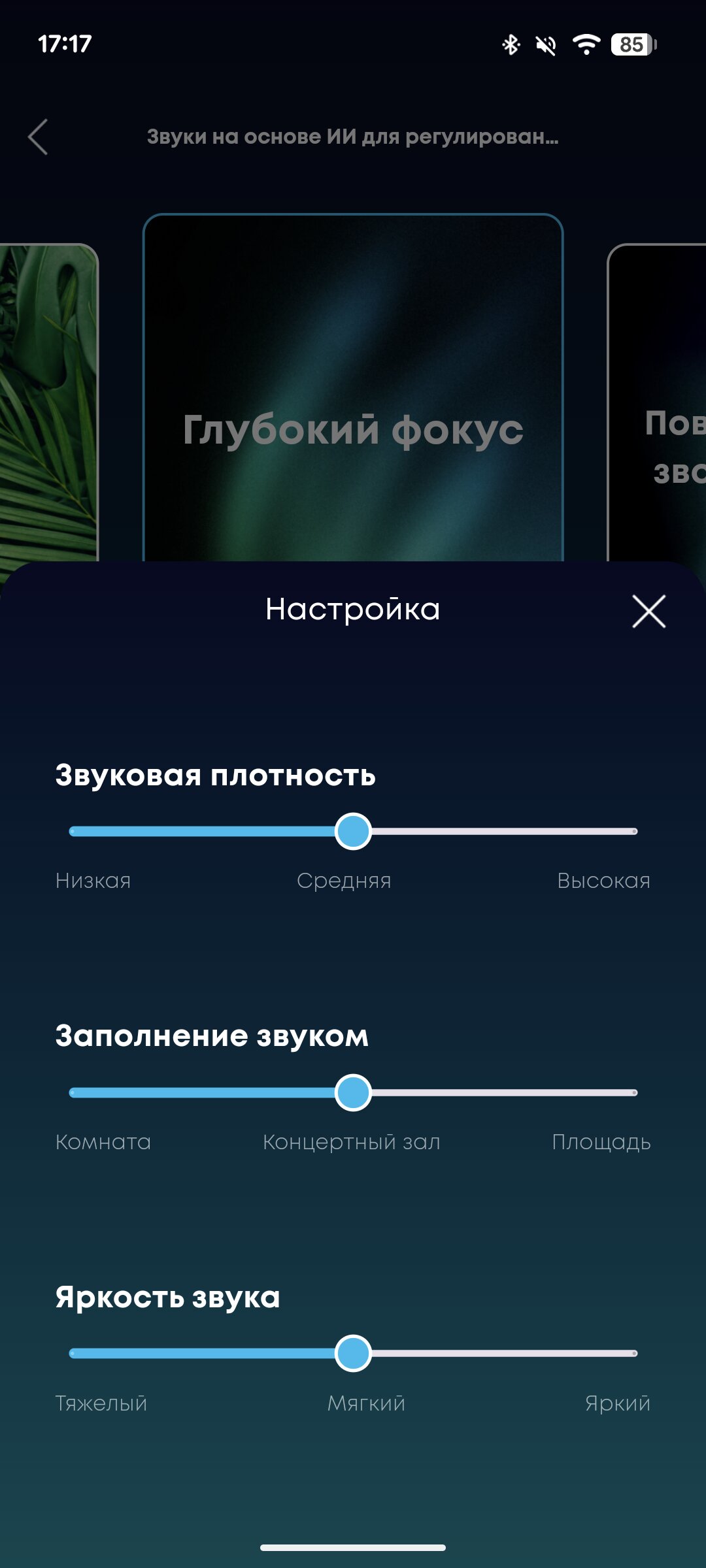Set Звуковая плотность to Низкая end

coord(73,831)
